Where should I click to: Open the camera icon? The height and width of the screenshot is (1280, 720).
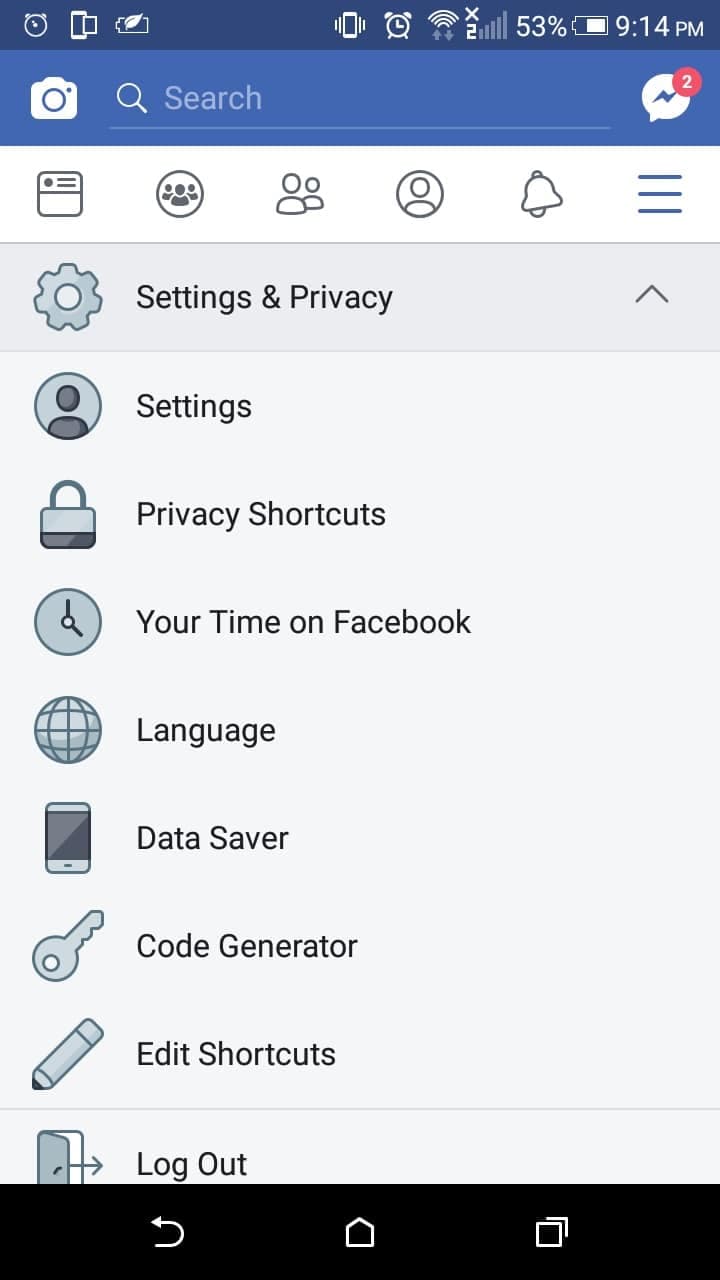(x=54, y=99)
